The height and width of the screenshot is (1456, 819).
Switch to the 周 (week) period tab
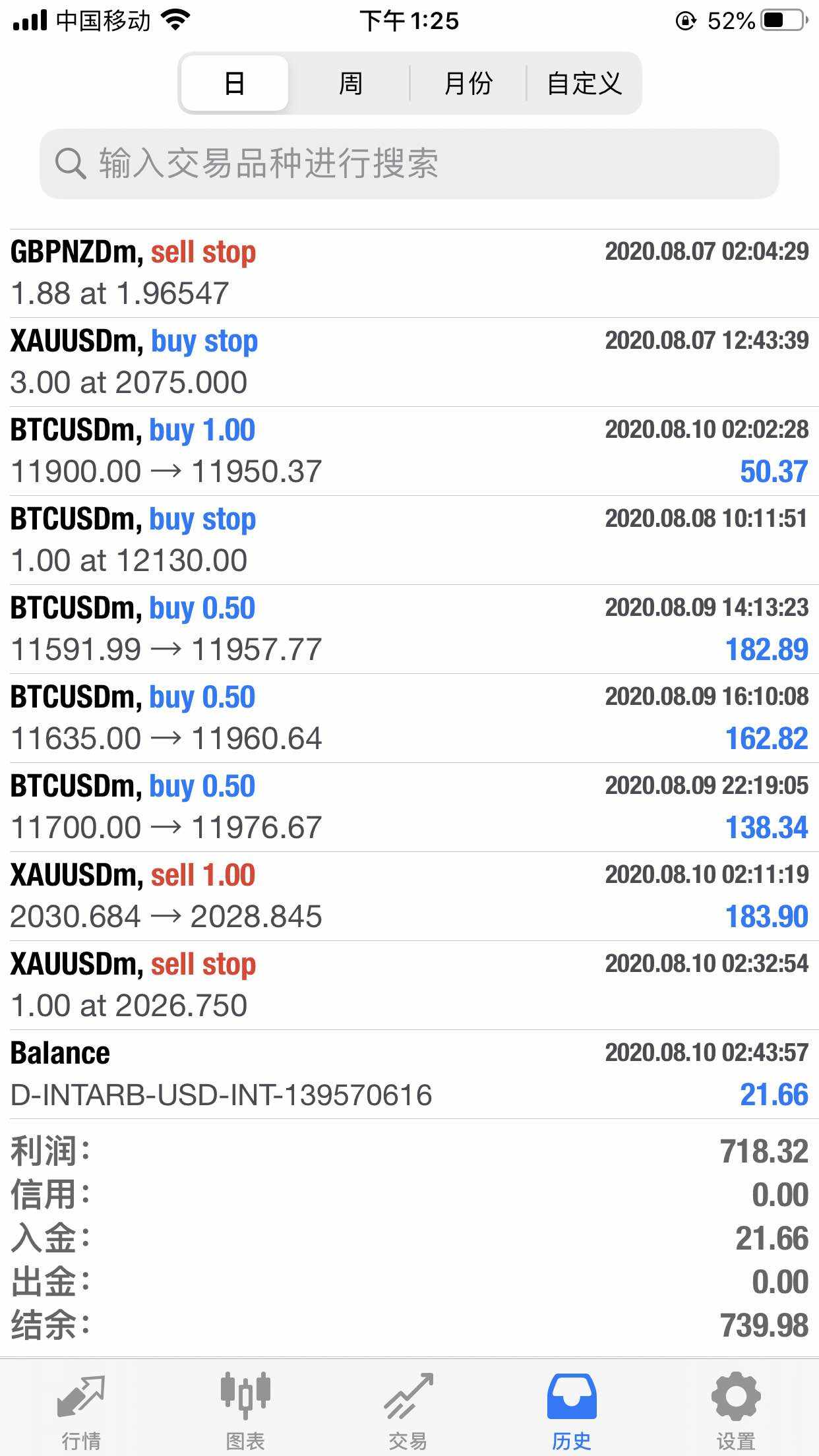(x=350, y=84)
